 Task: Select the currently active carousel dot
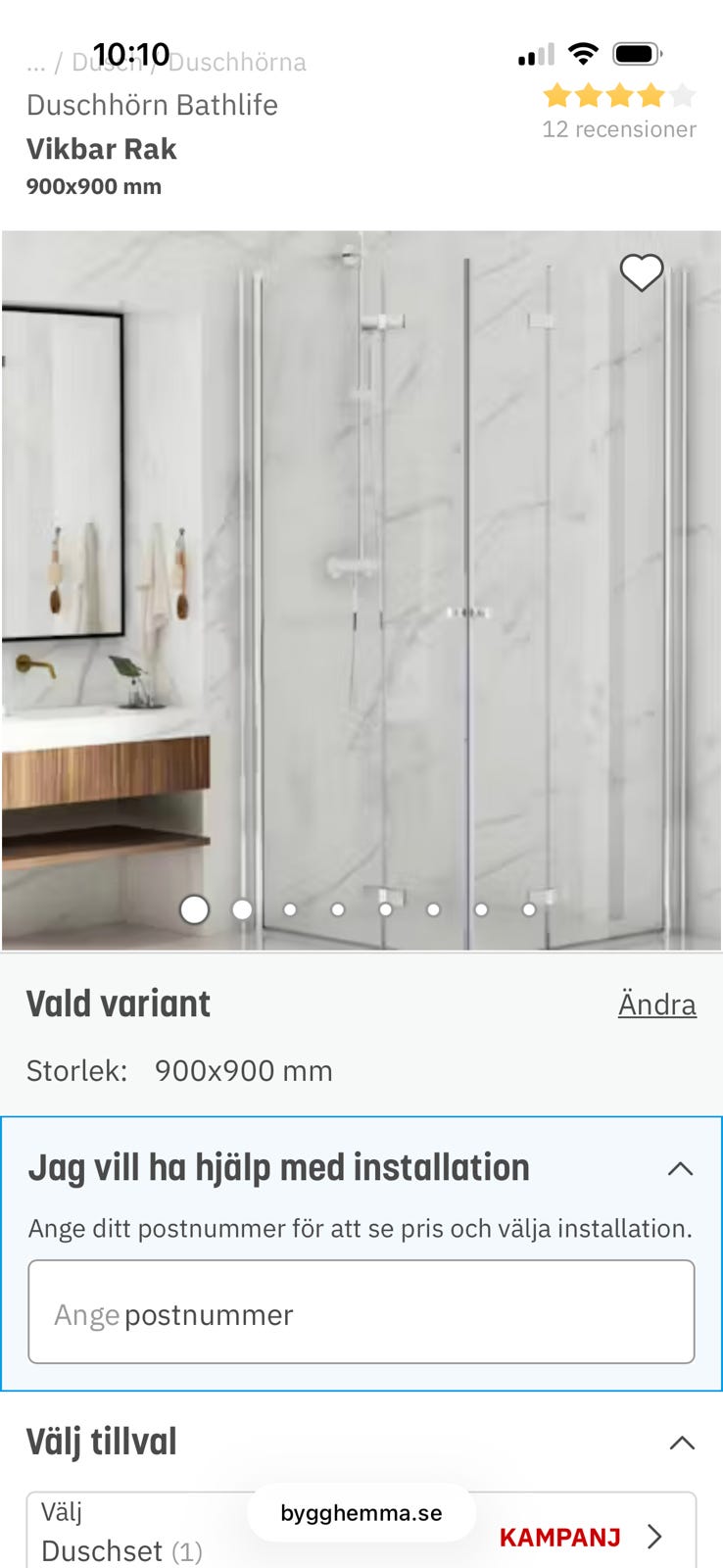195,909
